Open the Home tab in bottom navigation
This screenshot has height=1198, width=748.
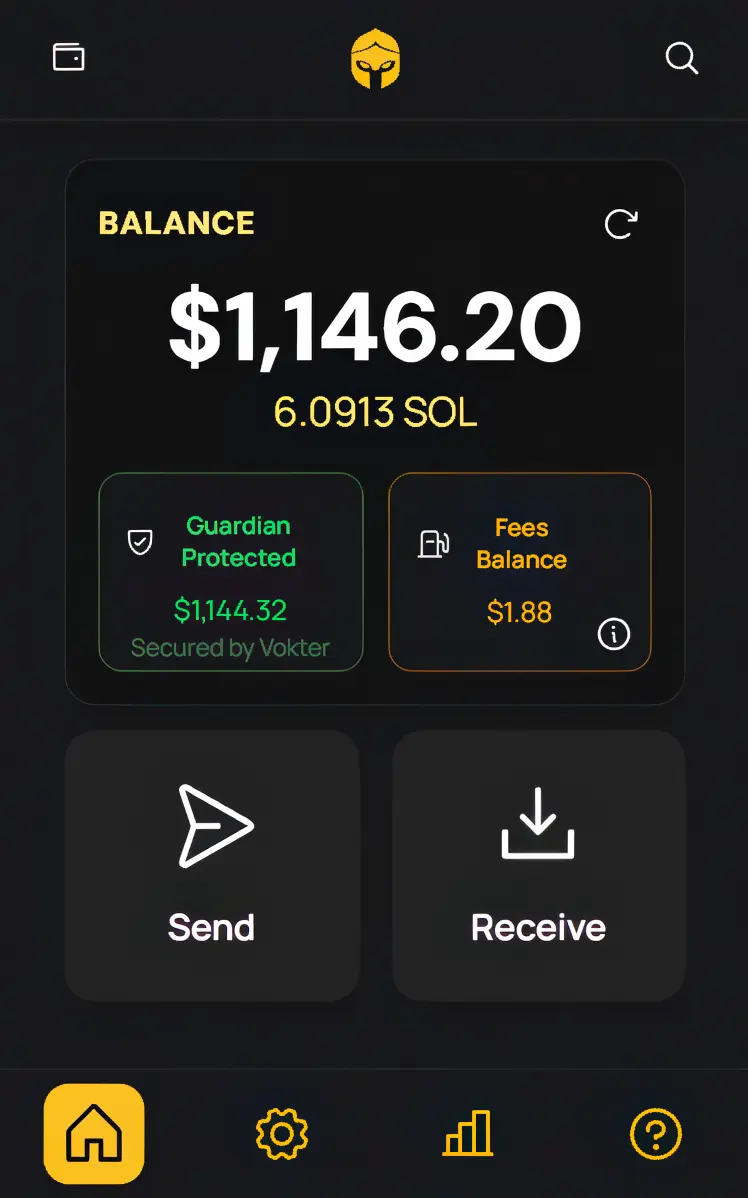(93, 1133)
